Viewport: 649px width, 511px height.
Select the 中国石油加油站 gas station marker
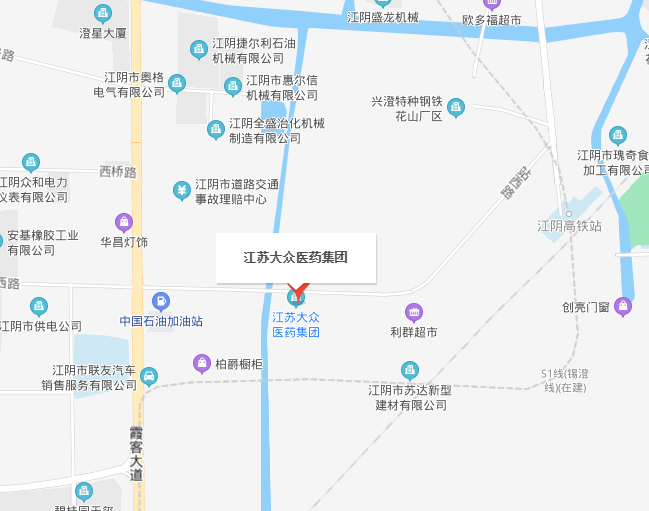point(161,300)
